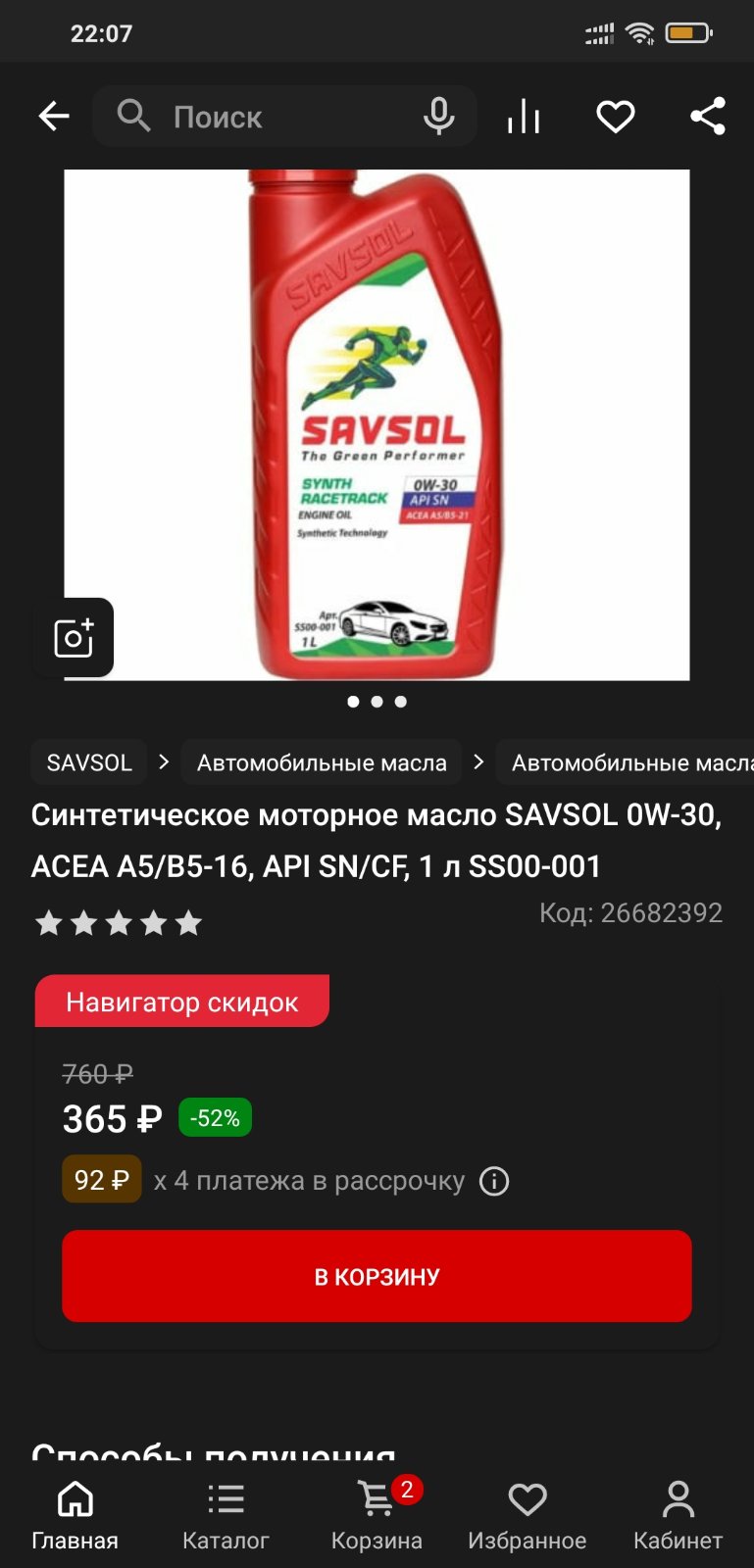Viewport: 754px width, 1568px height.
Task: Tap the image page indicator dots
Action: (377, 702)
